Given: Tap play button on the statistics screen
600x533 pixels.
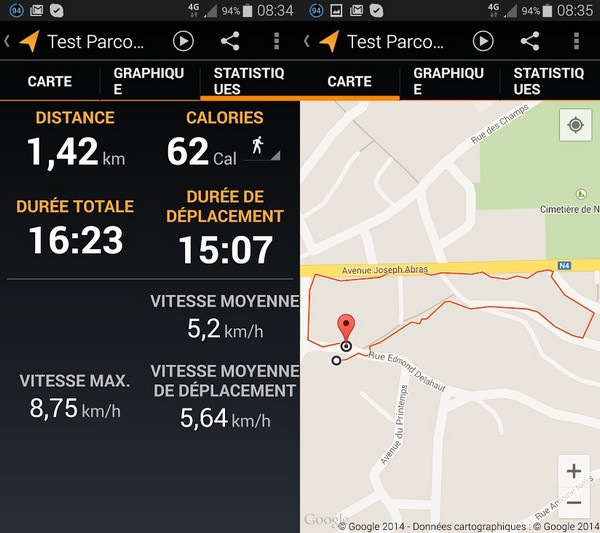Looking at the screenshot, I should 183,42.
